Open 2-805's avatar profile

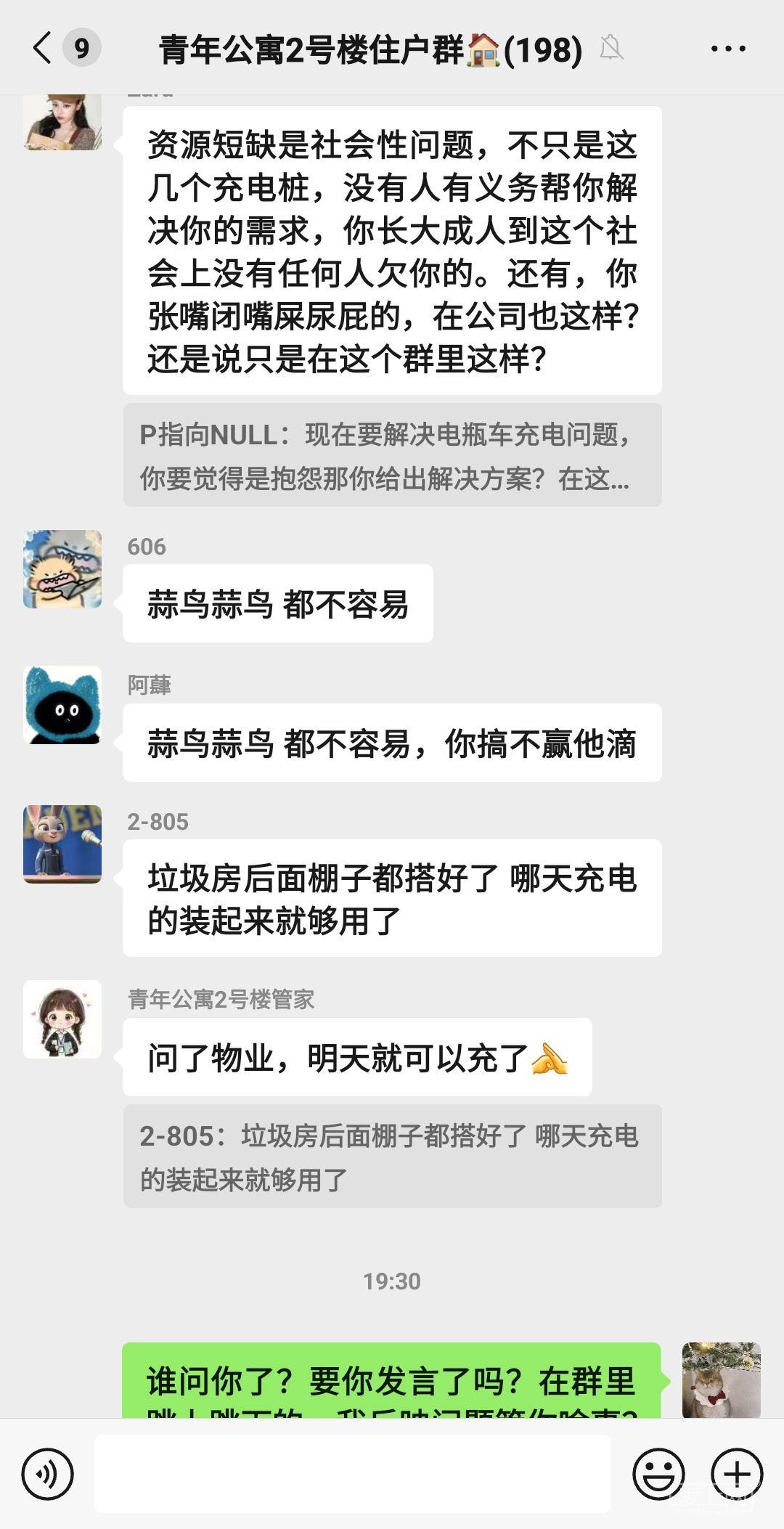point(62,844)
